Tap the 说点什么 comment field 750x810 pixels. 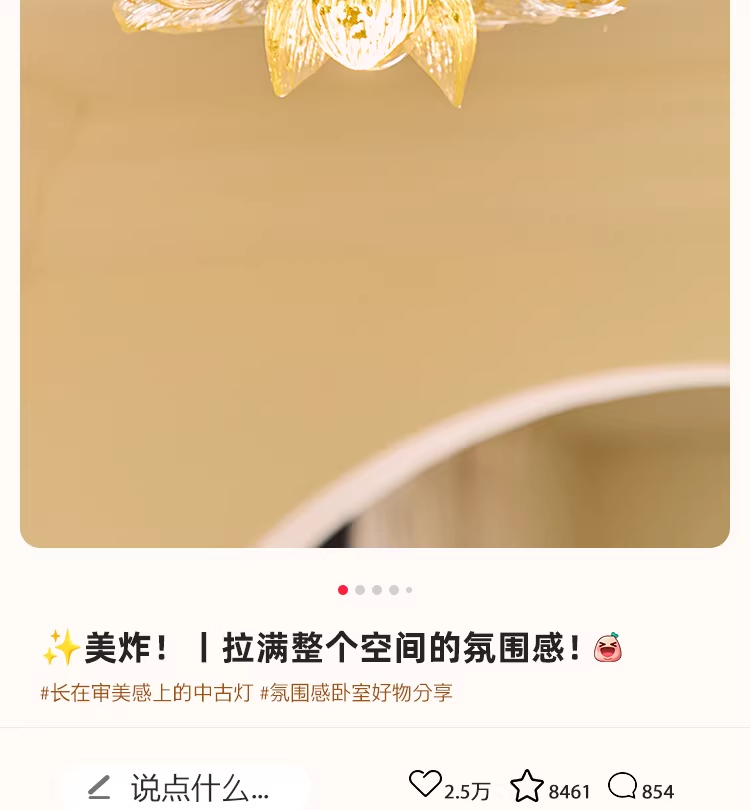pos(185,788)
